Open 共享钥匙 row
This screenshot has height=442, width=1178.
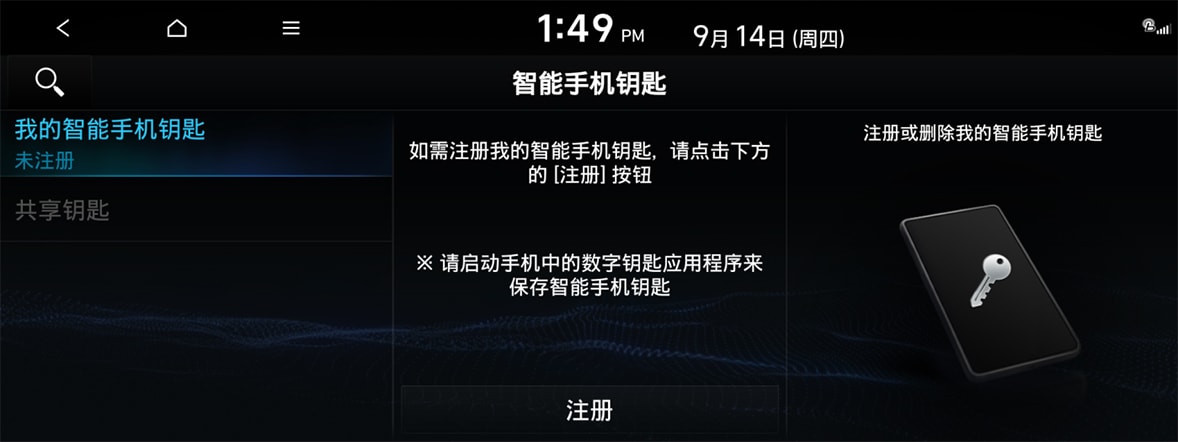point(195,211)
